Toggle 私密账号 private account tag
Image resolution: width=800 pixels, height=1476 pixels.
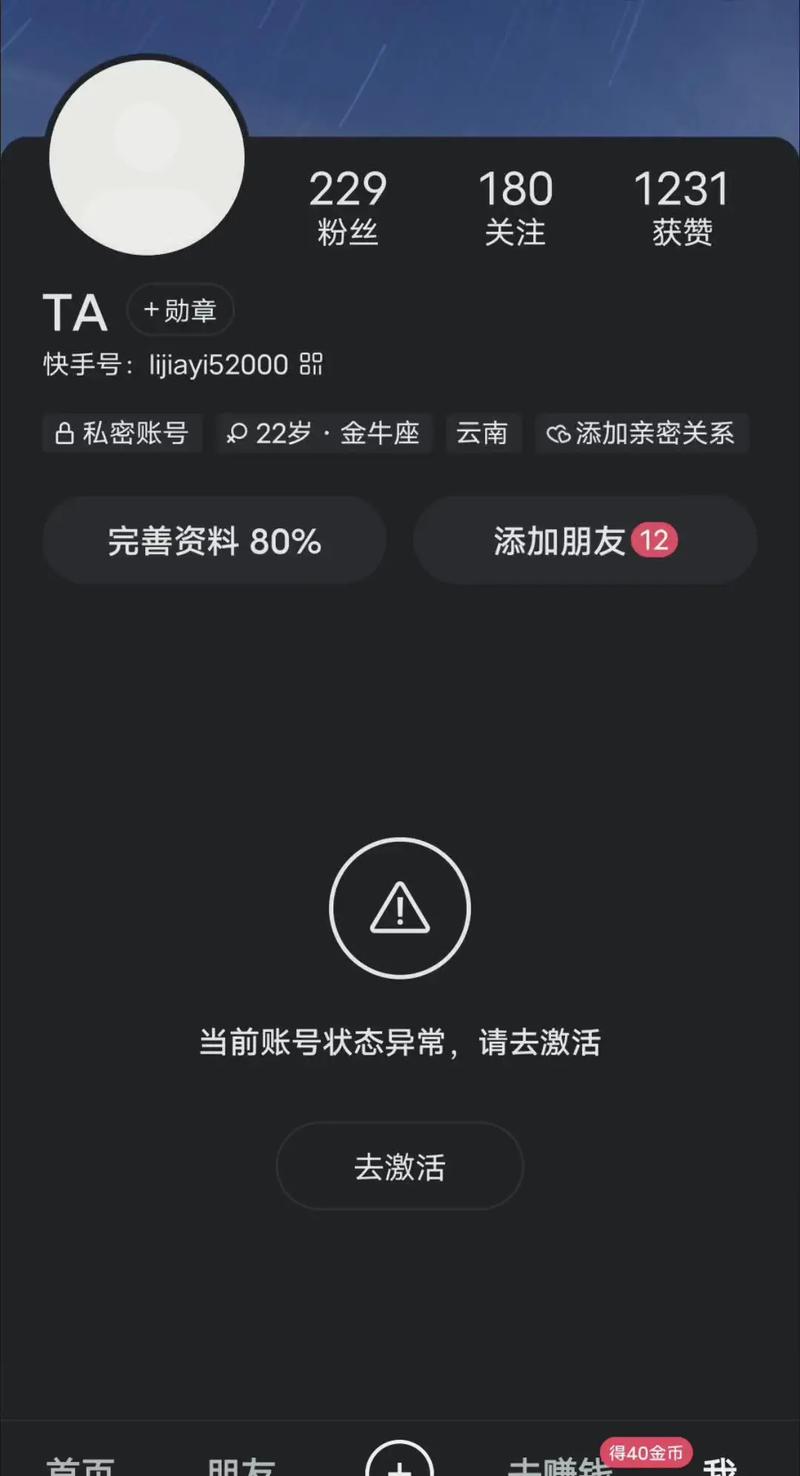[x=122, y=433]
